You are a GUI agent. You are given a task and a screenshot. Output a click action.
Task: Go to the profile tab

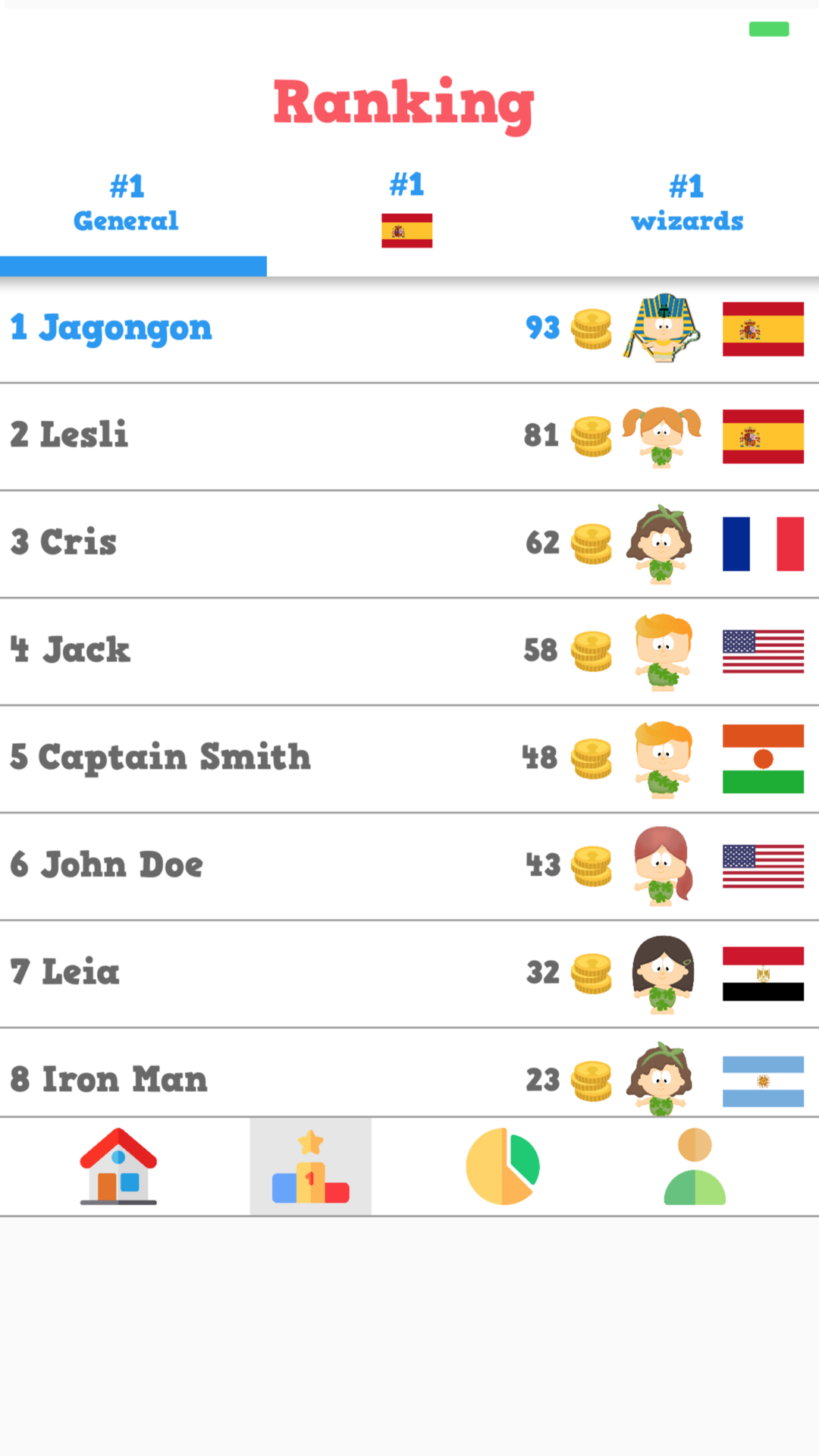[695, 1166]
